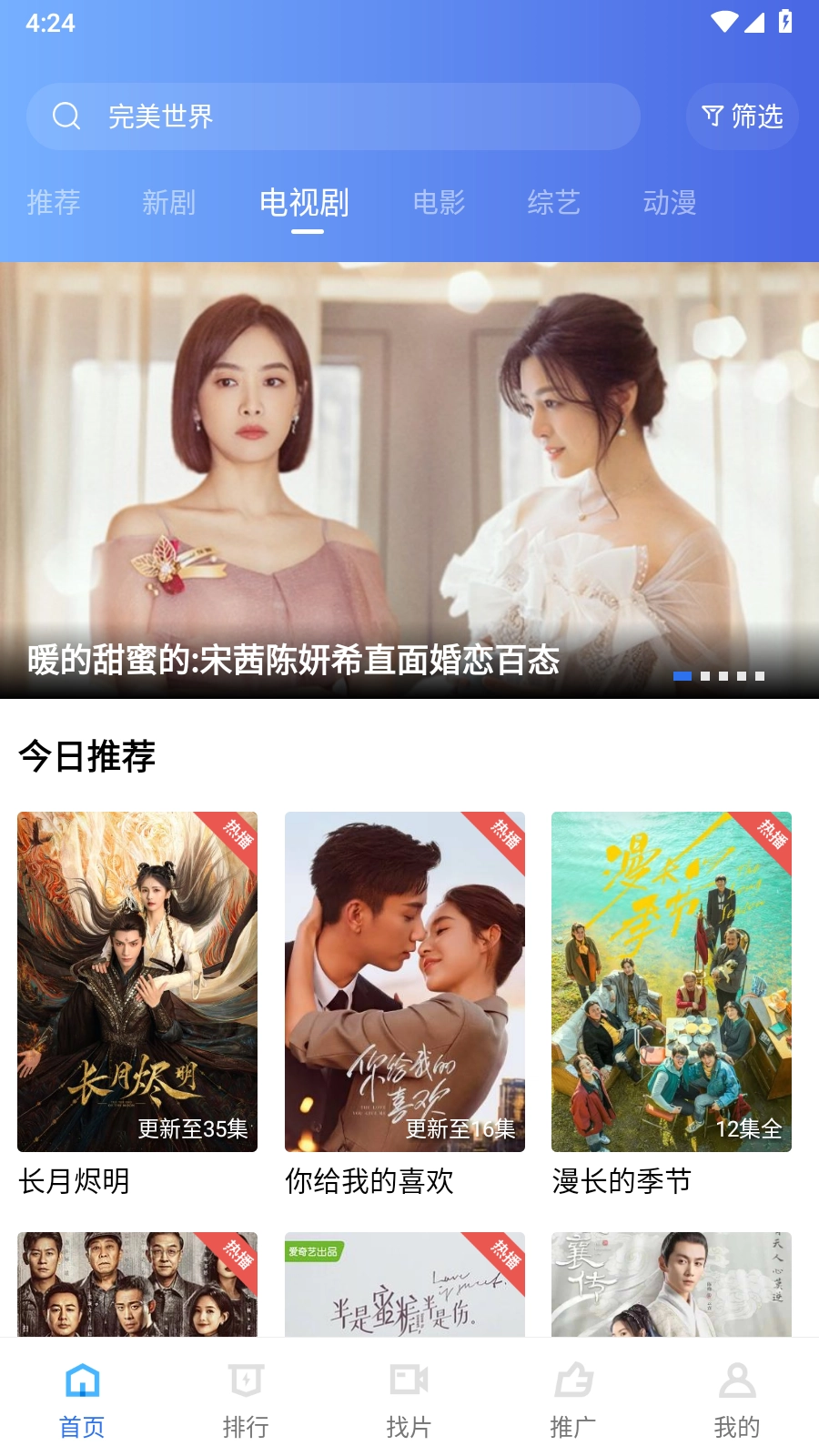The height and width of the screenshot is (1456, 819).
Task: Switch to the 推荐 tab
Action: [54, 202]
